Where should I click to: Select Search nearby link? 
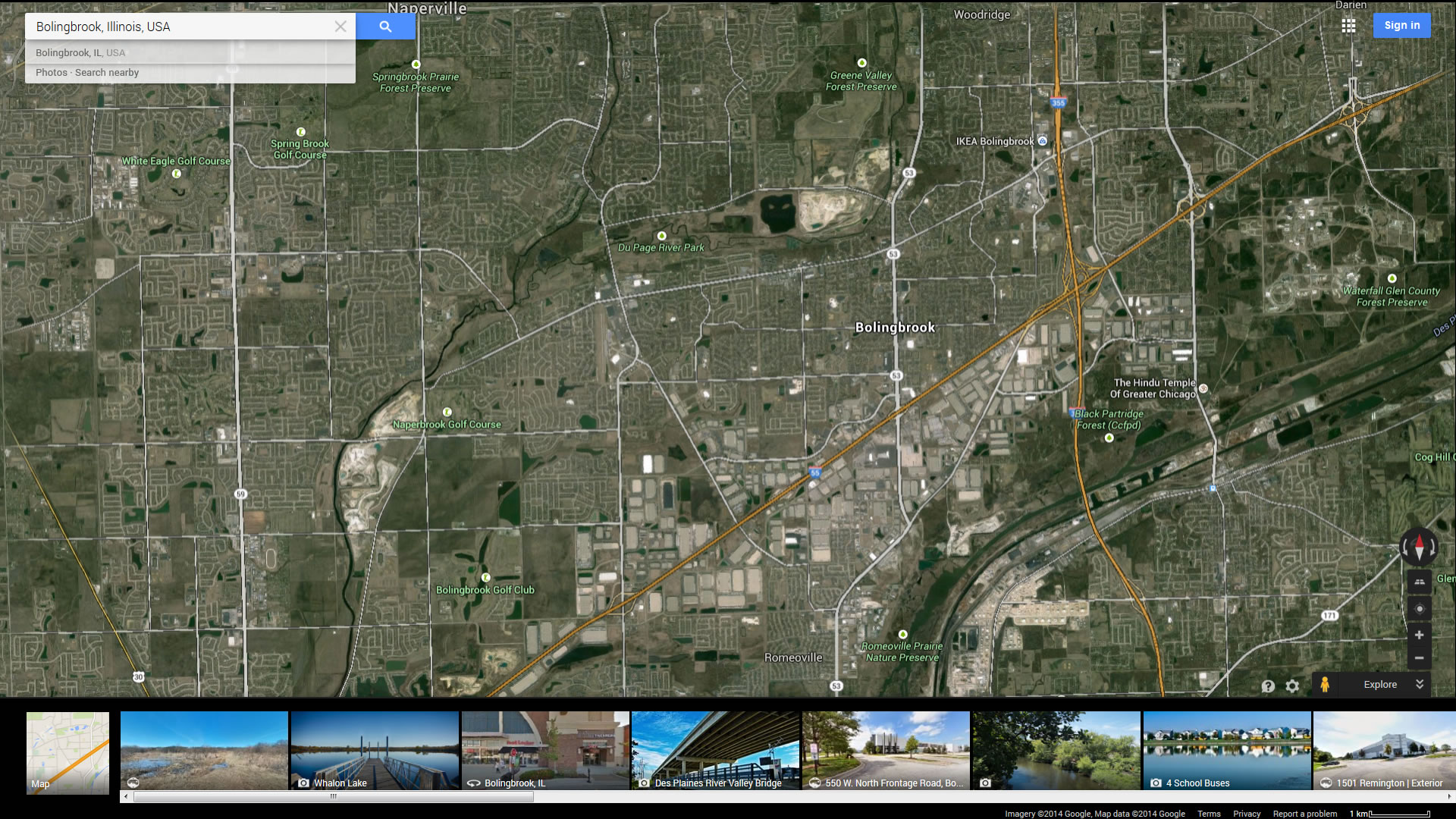click(x=107, y=73)
